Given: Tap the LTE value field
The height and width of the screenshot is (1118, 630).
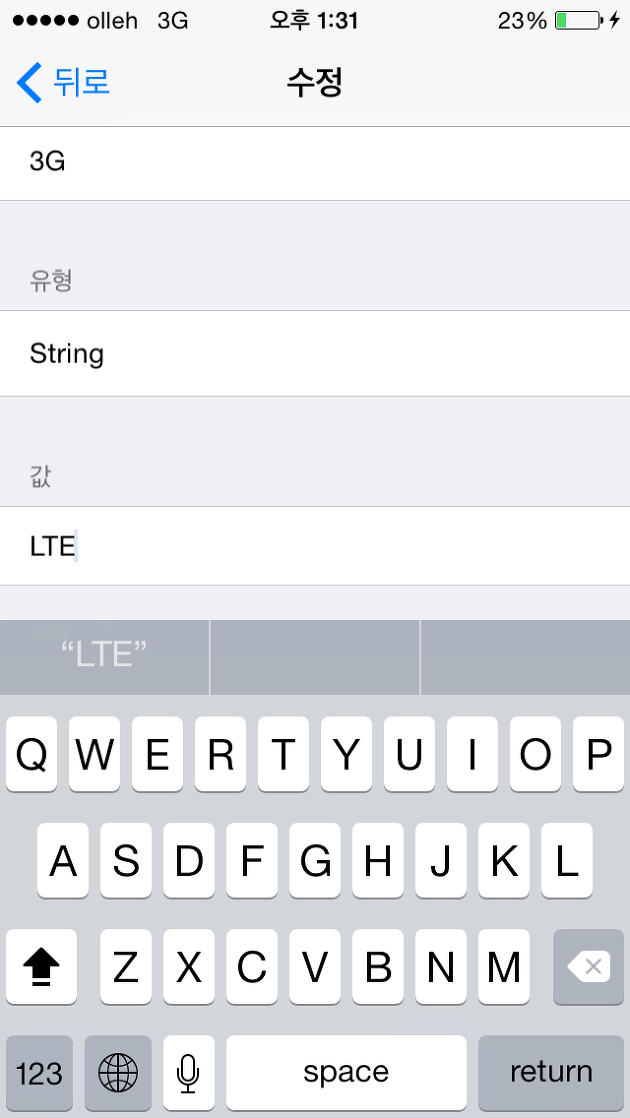Looking at the screenshot, I should [315, 546].
